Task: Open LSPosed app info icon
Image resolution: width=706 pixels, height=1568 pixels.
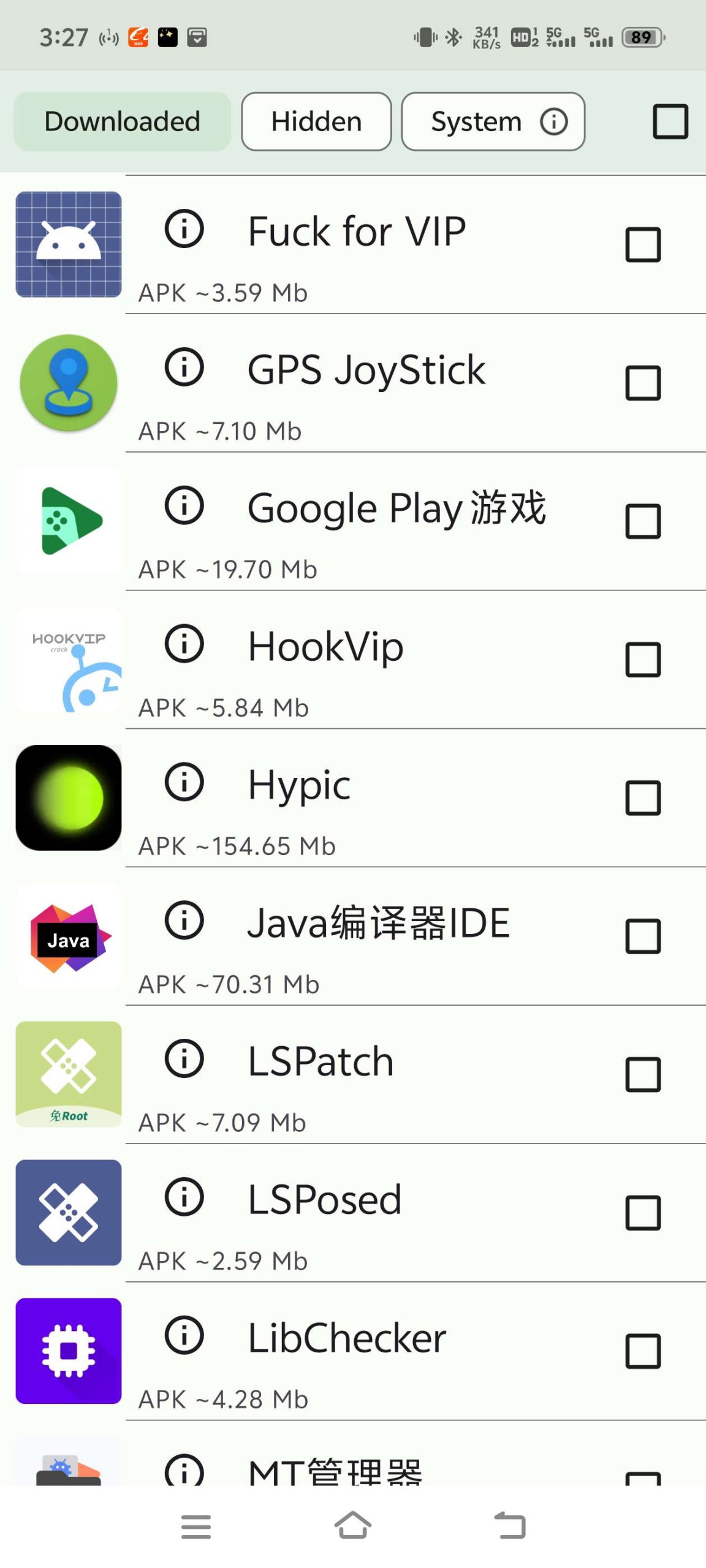Action: pyautogui.click(x=184, y=1197)
